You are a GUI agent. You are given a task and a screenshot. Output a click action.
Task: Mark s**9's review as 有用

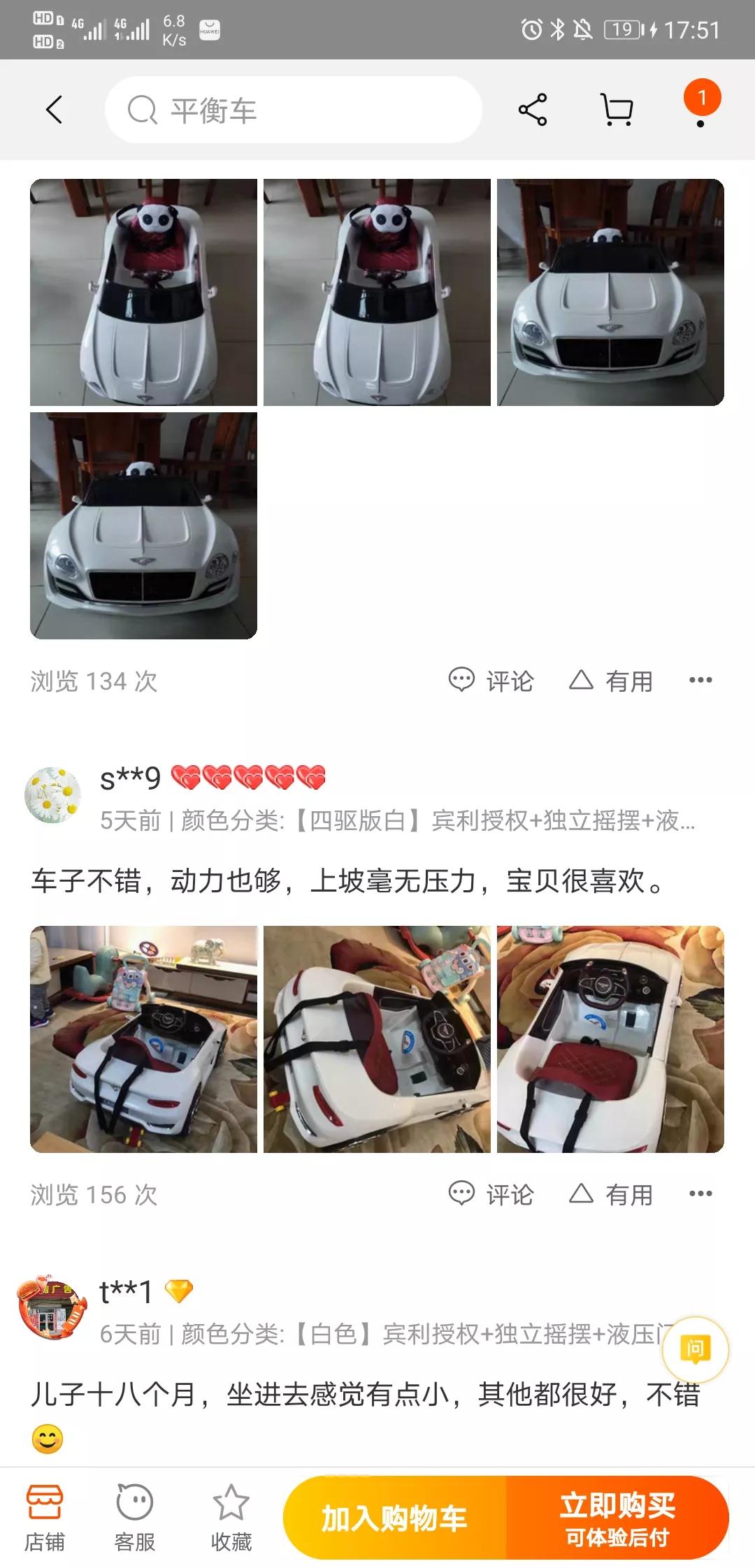click(611, 1193)
